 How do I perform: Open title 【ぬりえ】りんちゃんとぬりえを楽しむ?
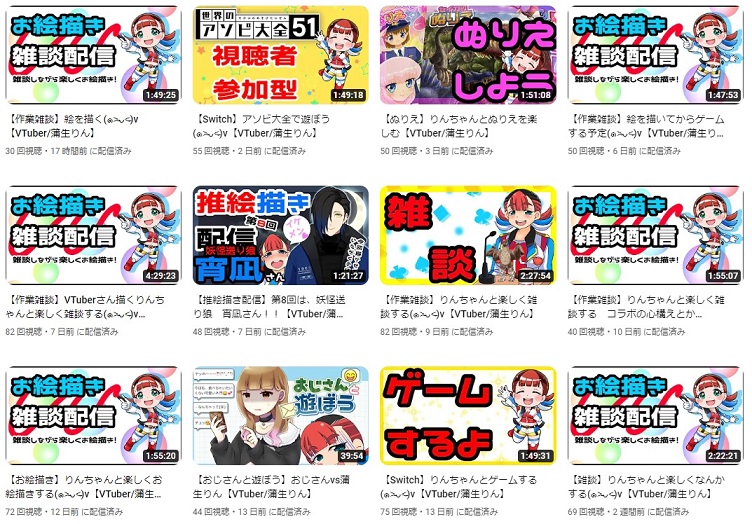(462, 118)
